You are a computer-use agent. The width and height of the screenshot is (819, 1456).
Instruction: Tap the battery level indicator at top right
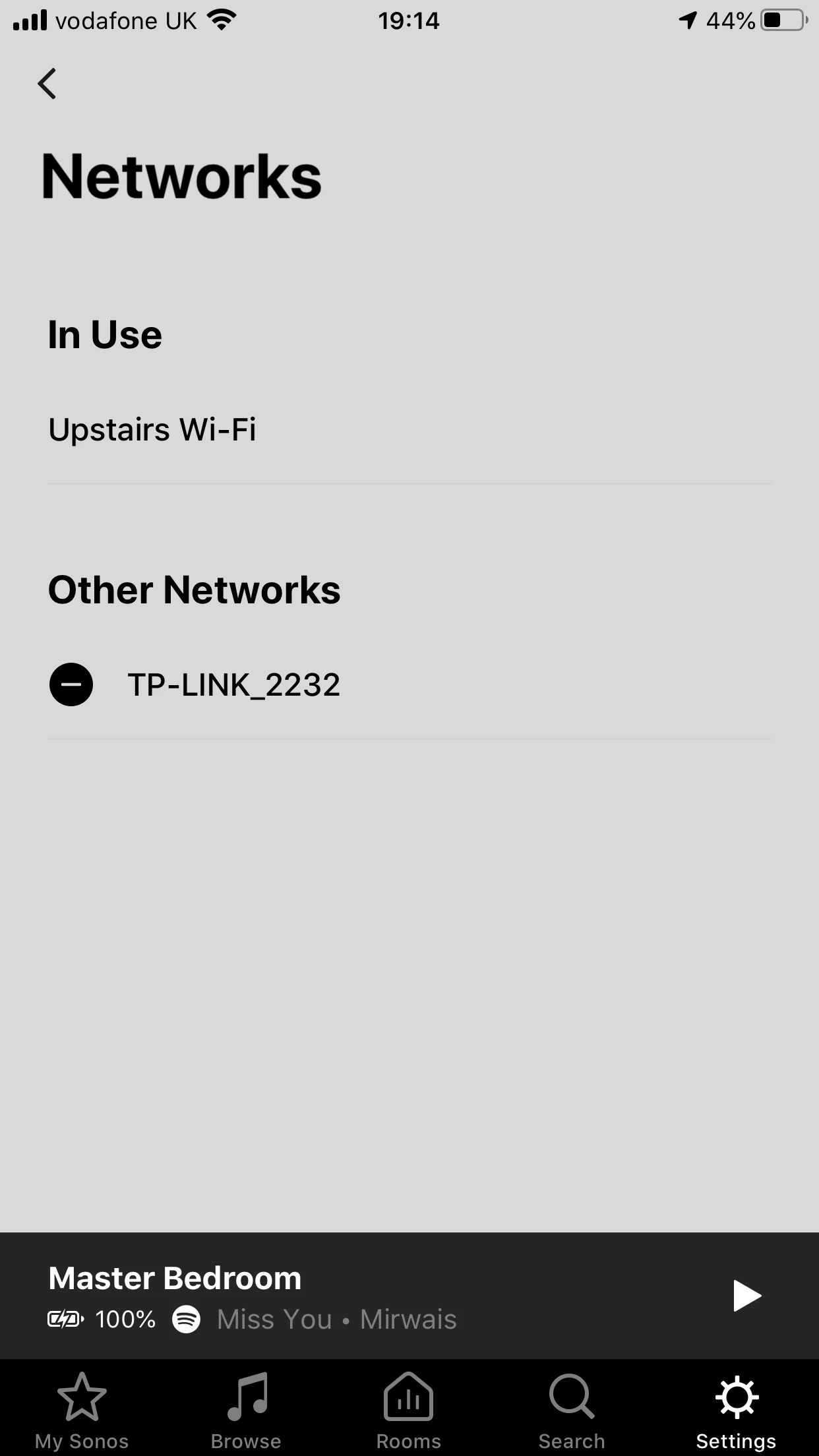click(x=781, y=20)
